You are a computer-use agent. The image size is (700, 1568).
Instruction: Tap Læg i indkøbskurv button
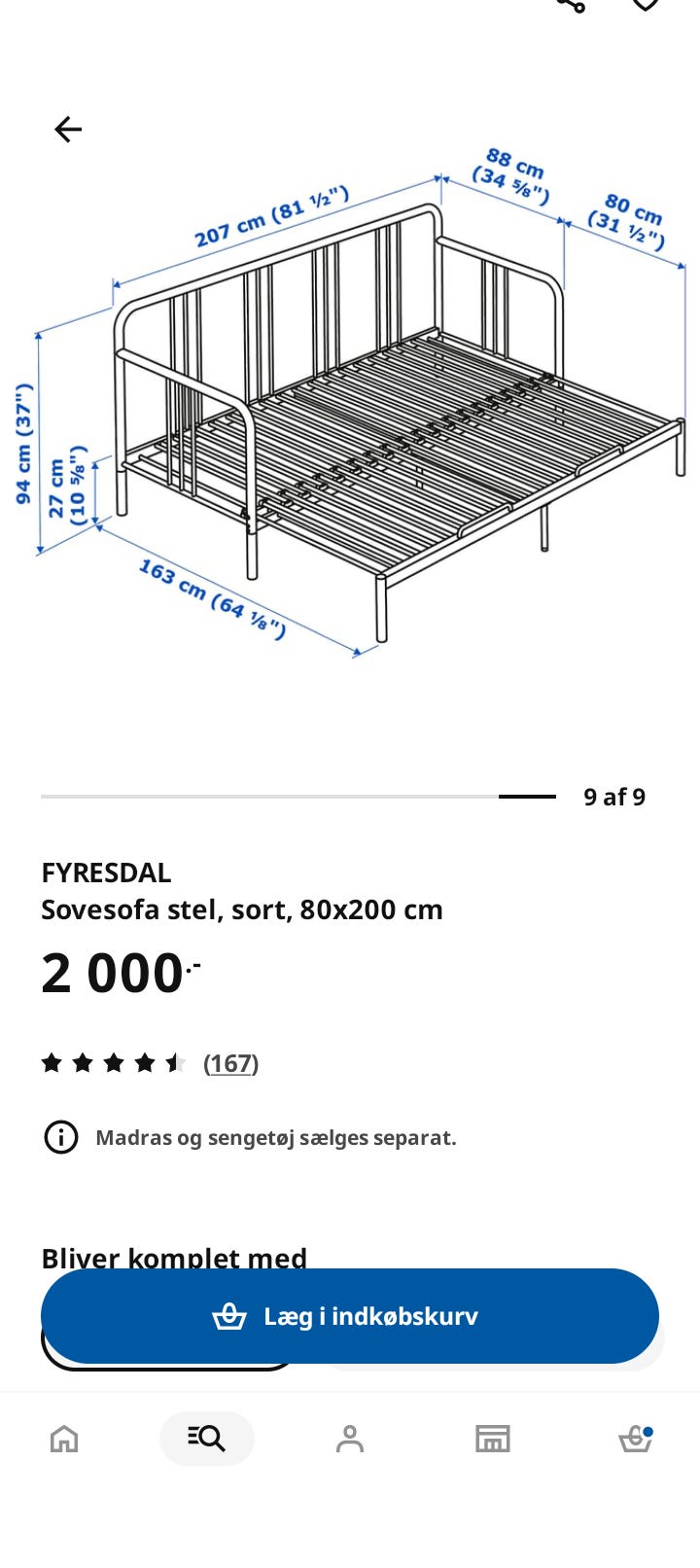pos(350,1316)
